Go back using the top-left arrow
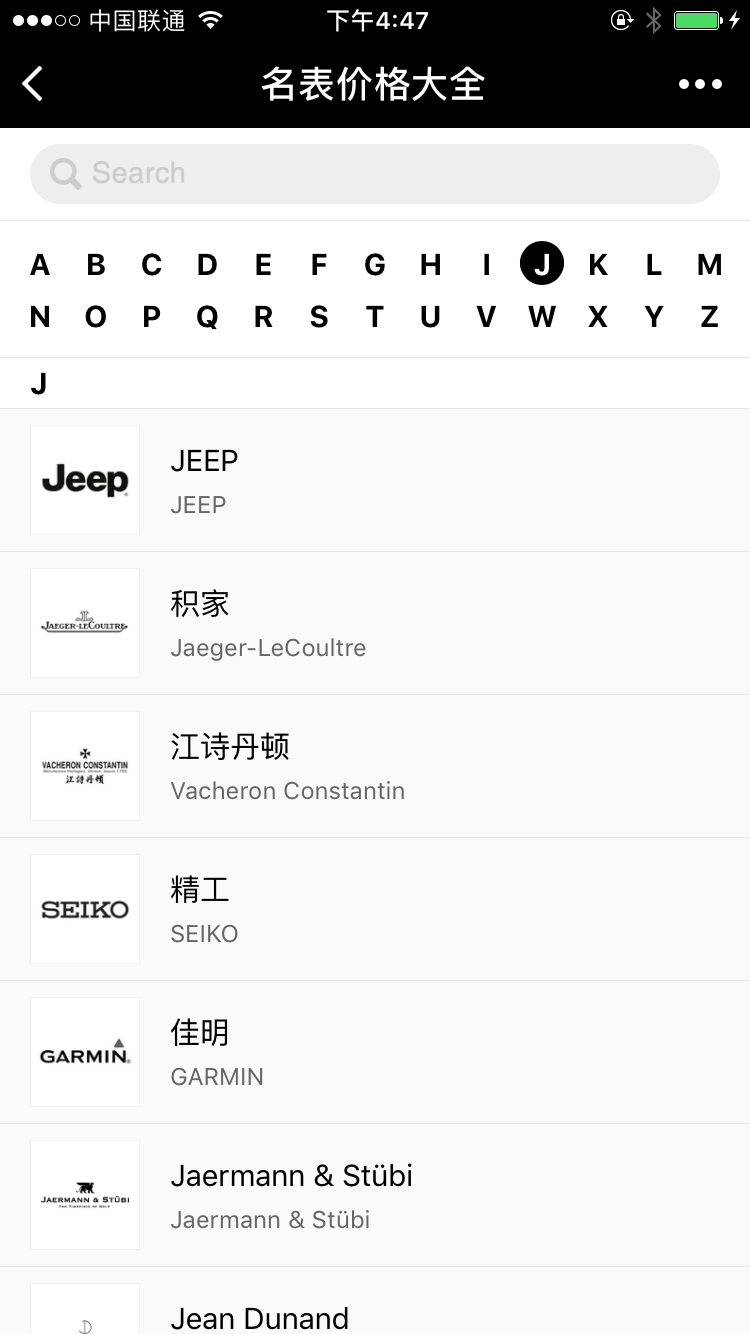This screenshot has height=1334, width=750. 33,84
